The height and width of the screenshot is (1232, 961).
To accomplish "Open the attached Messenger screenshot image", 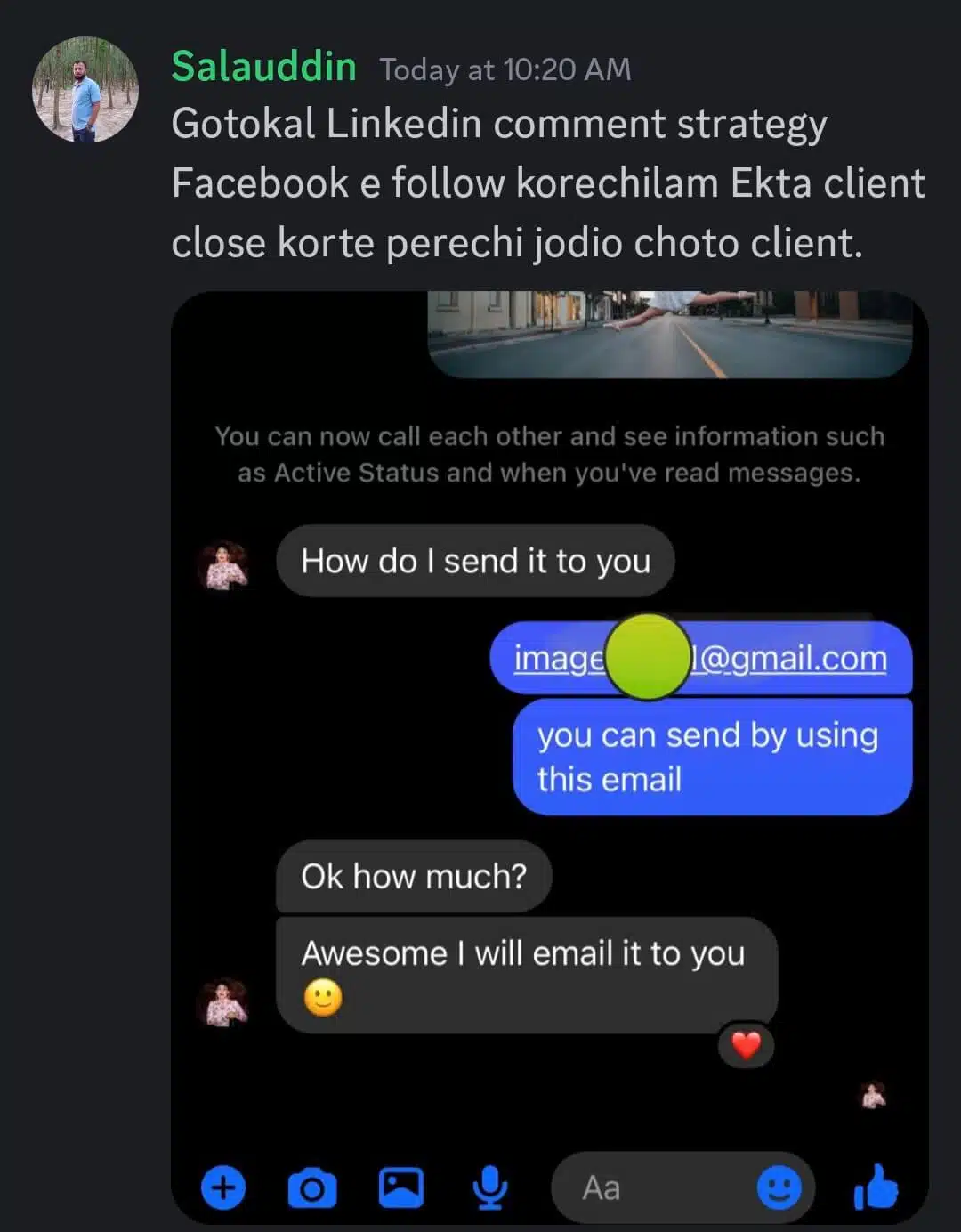I will coord(549,757).
